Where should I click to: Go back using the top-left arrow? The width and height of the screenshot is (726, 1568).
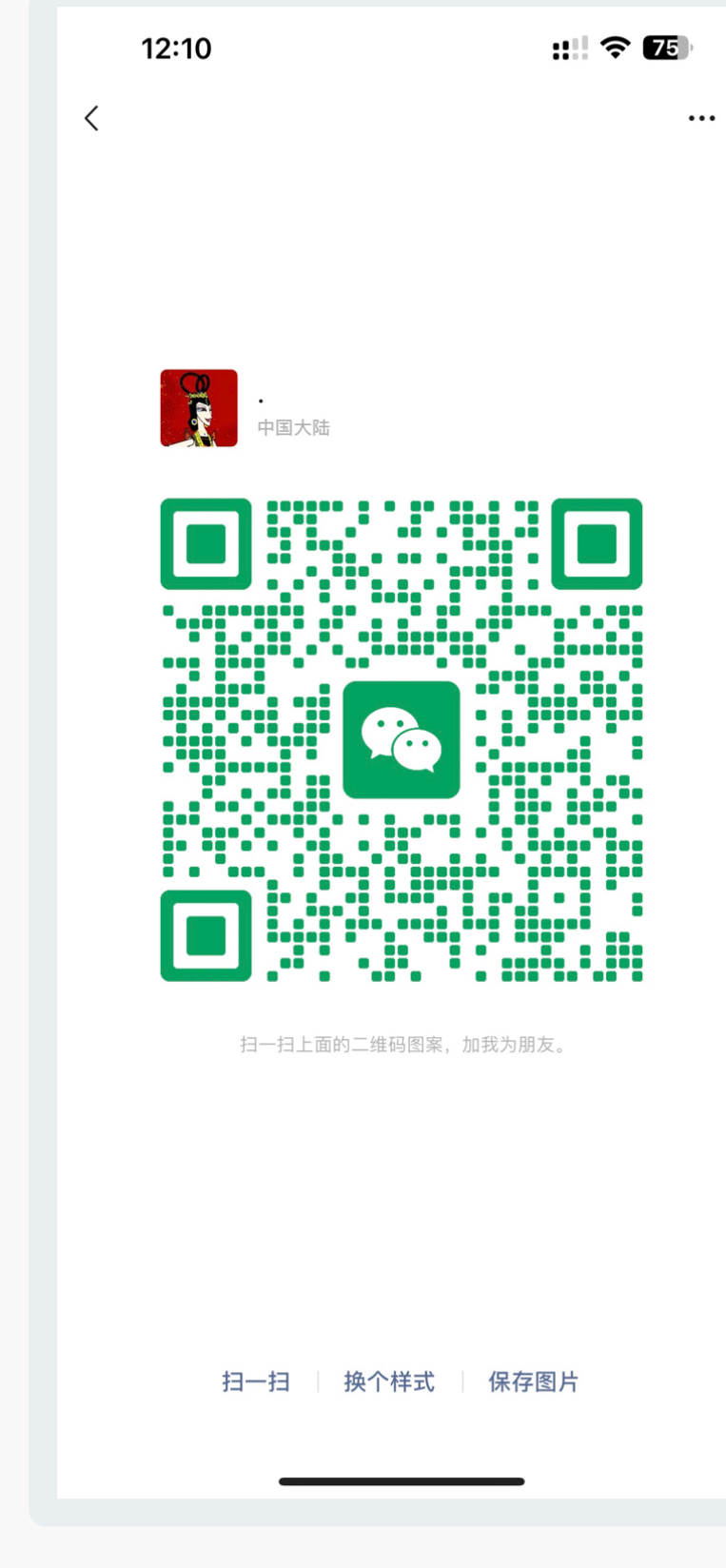point(91,118)
